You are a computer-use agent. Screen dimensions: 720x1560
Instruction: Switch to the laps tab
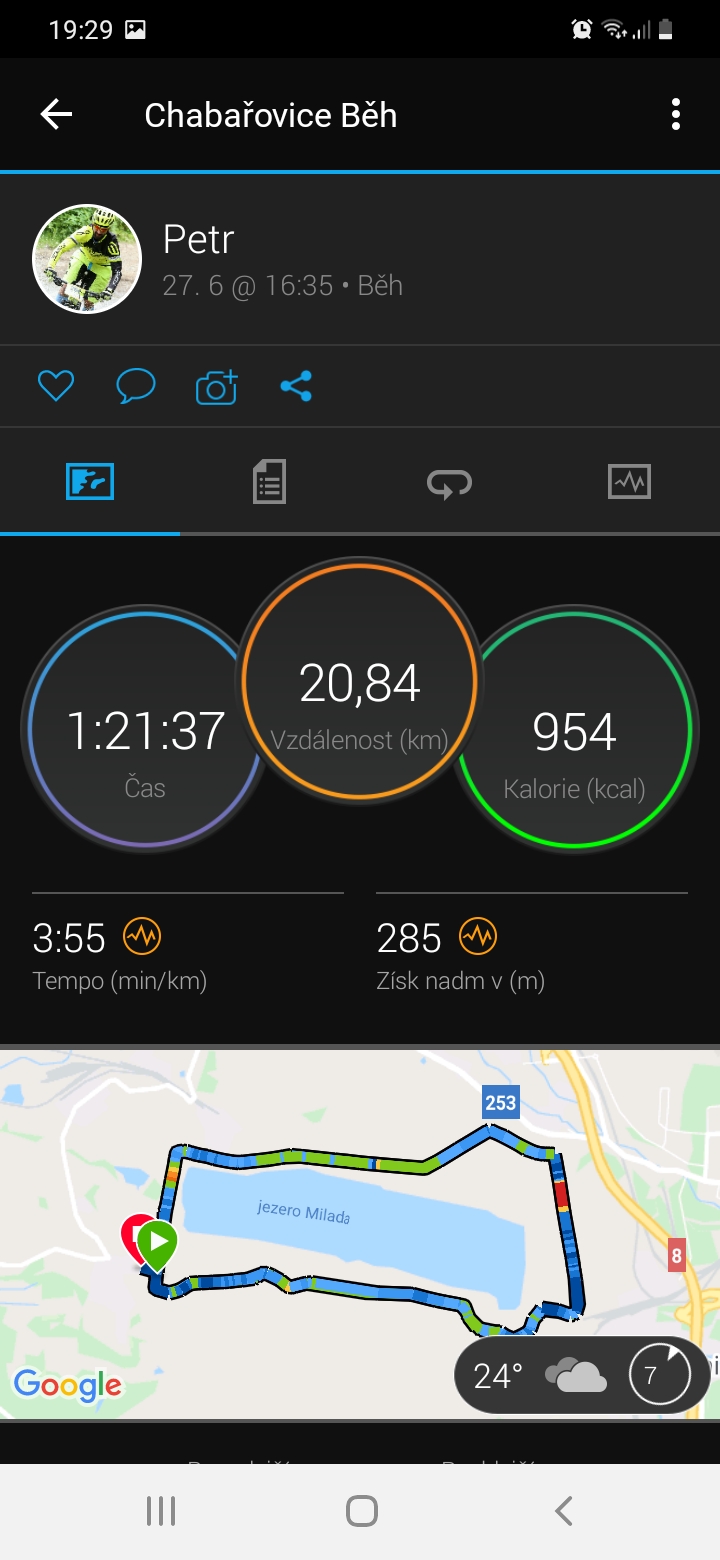(x=449, y=483)
